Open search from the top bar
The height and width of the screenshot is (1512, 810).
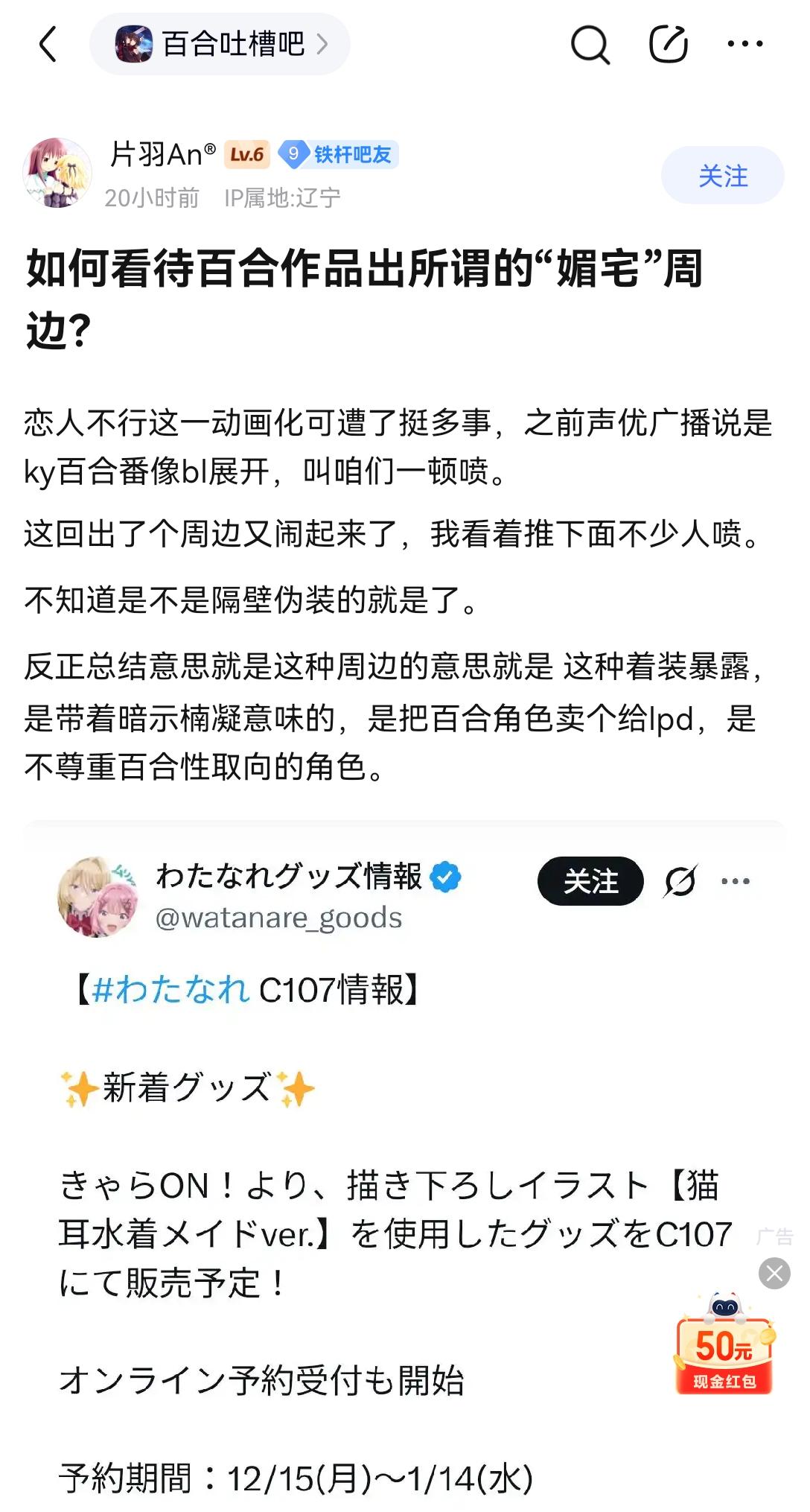[590, 45]
